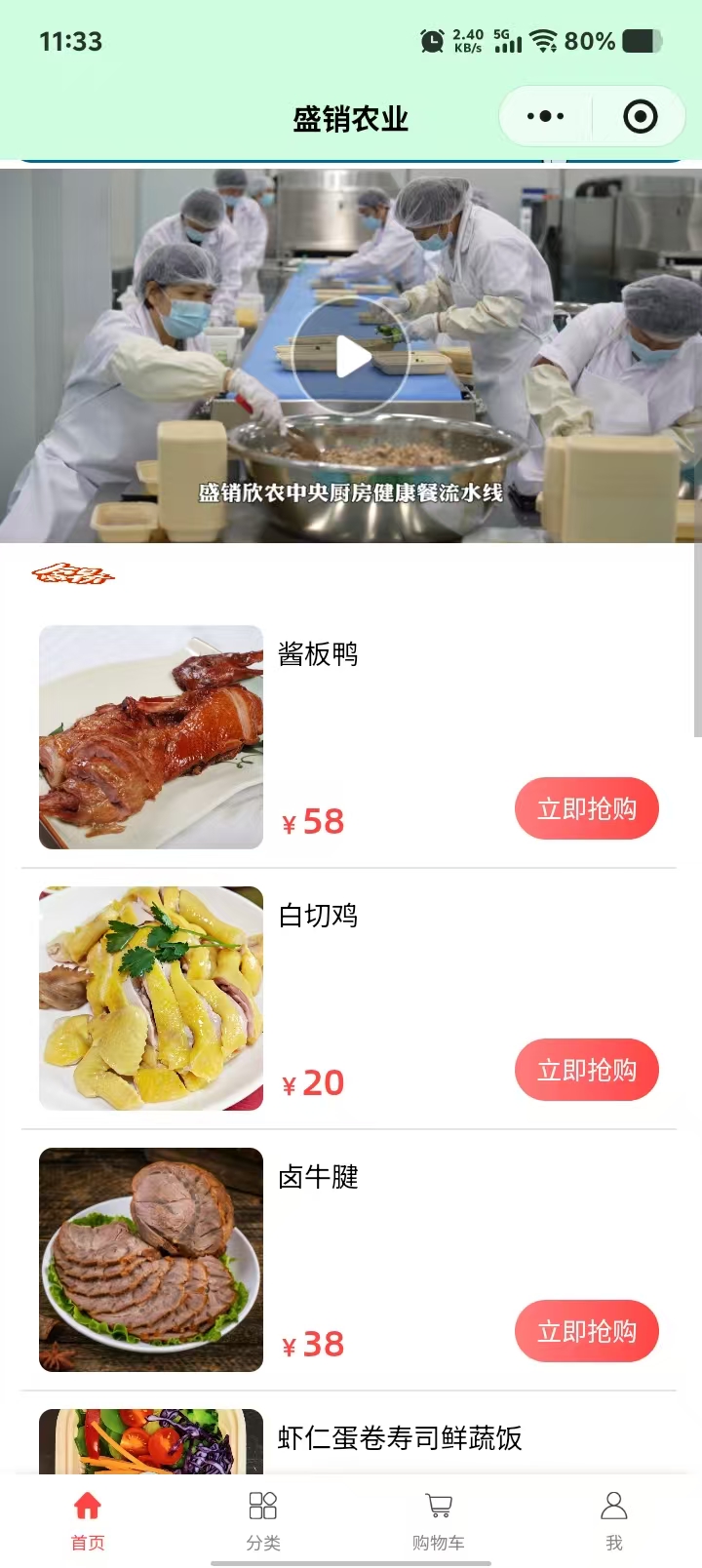Open the 卤牛腱 product photo
The height and width of the screenshot is (1568, 702).
coord(151,1260)
